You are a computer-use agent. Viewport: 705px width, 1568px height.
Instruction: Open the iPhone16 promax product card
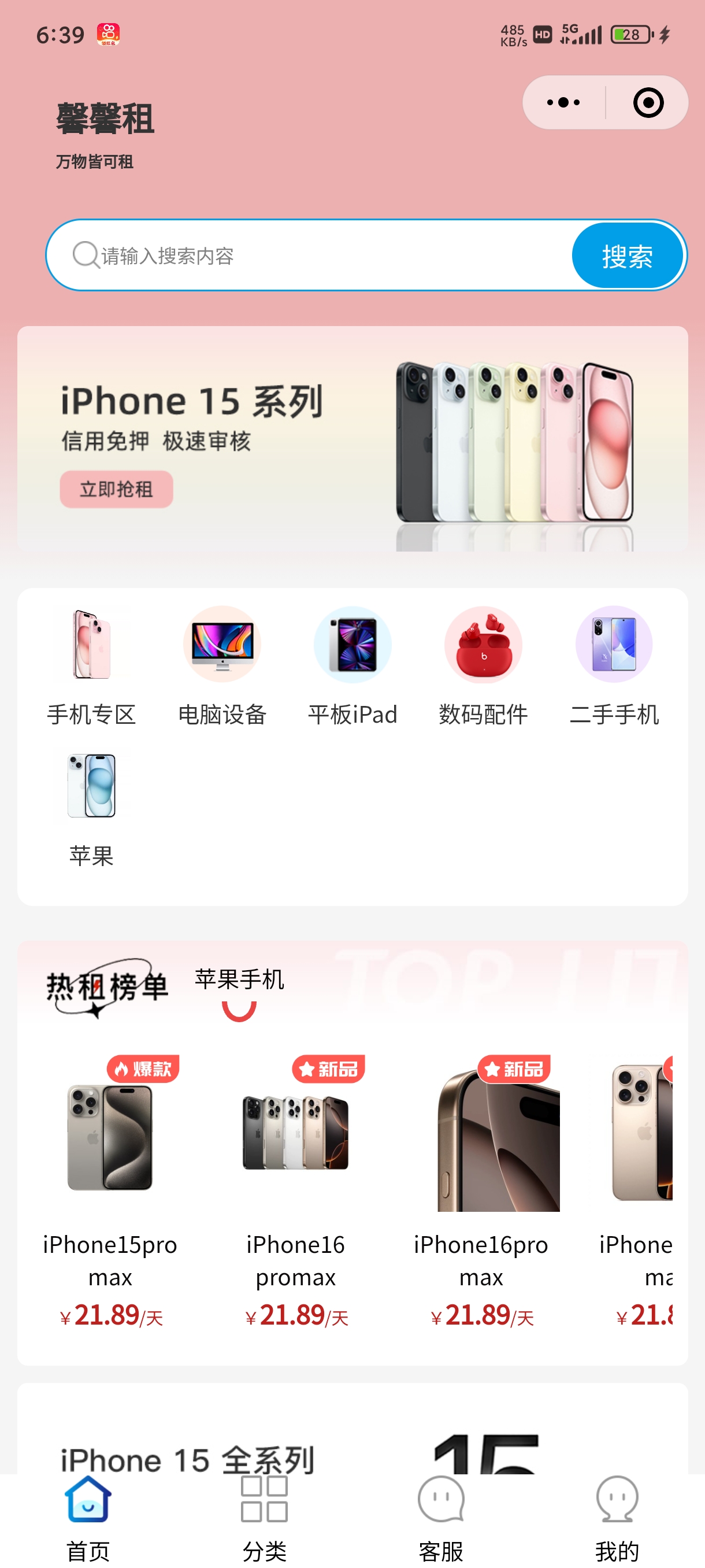click(296, 1192)
